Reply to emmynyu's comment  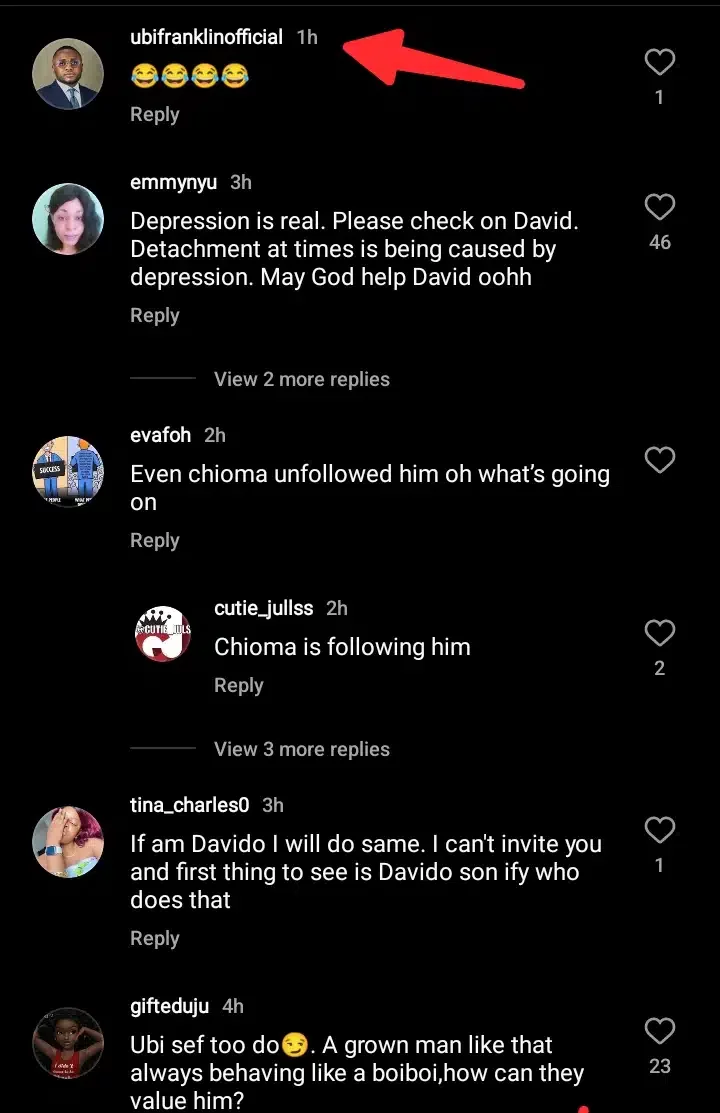[x=154, y=316]
